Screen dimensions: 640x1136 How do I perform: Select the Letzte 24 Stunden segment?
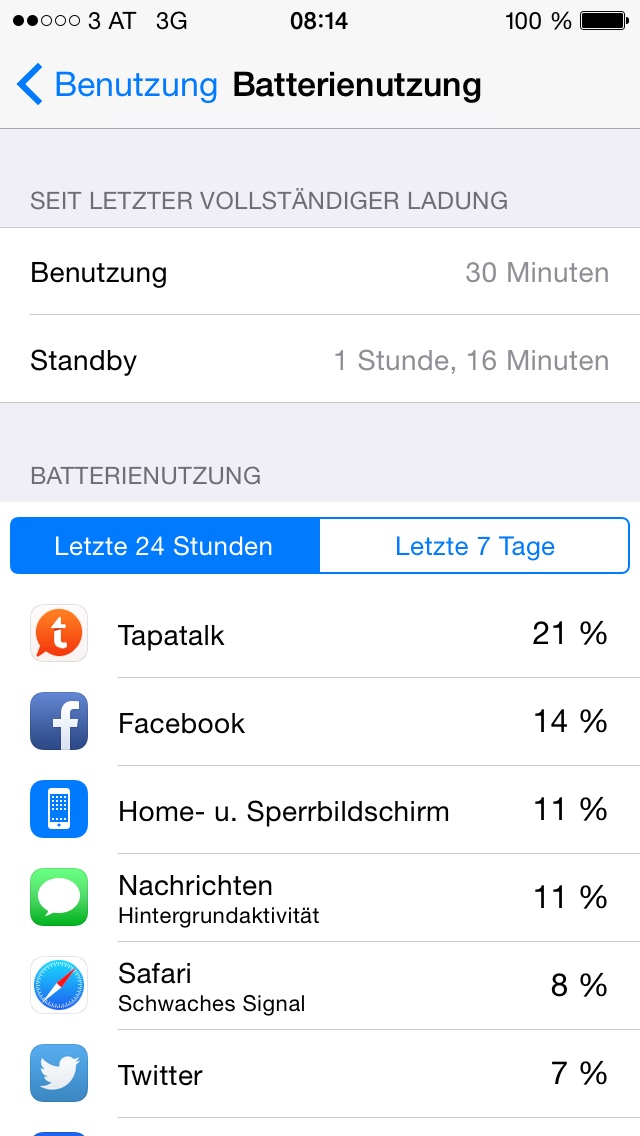[x=165, y=546]
